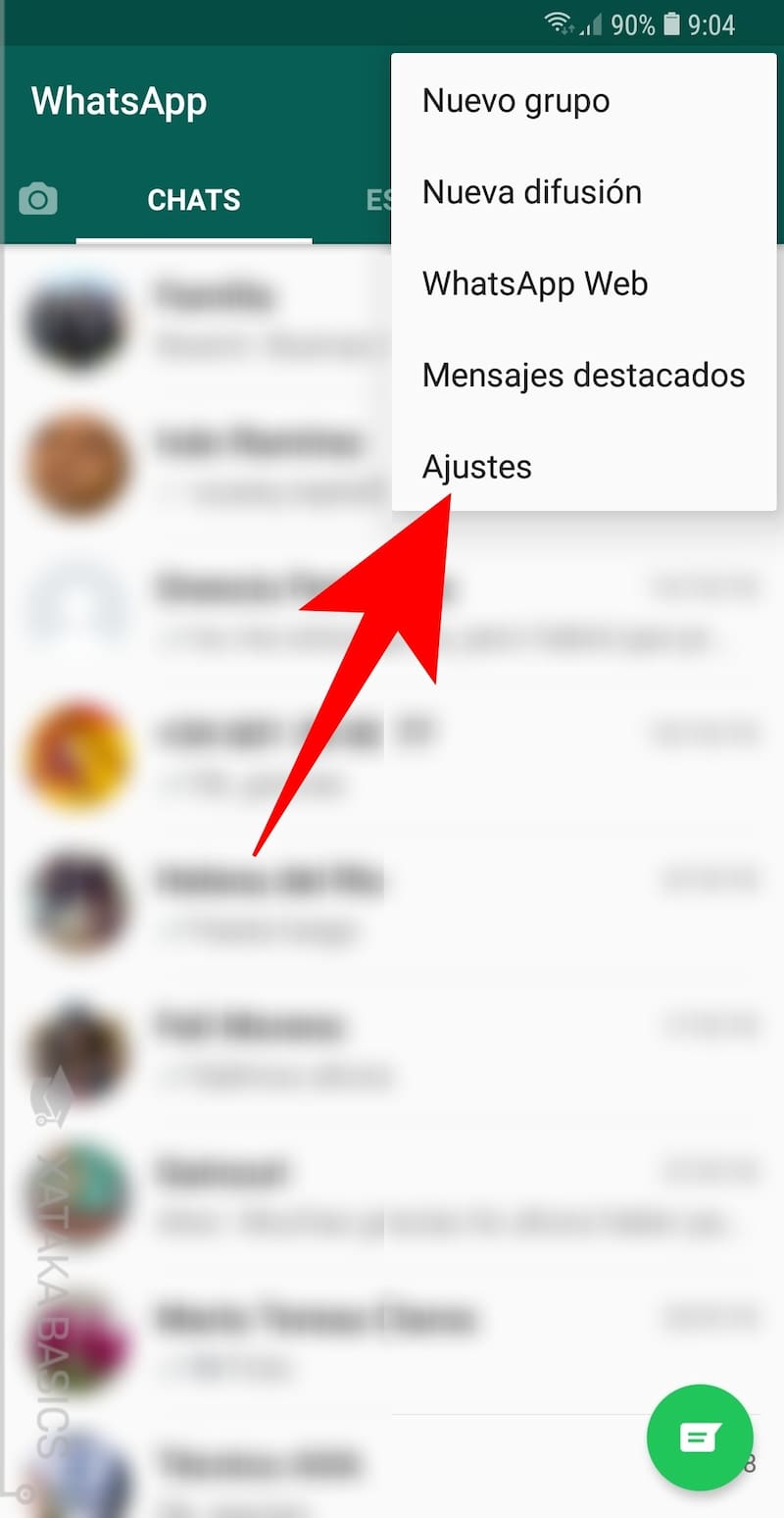Open the camera tab icon
This screenshot has height=1518, width=784.
[x=38, y=200]
